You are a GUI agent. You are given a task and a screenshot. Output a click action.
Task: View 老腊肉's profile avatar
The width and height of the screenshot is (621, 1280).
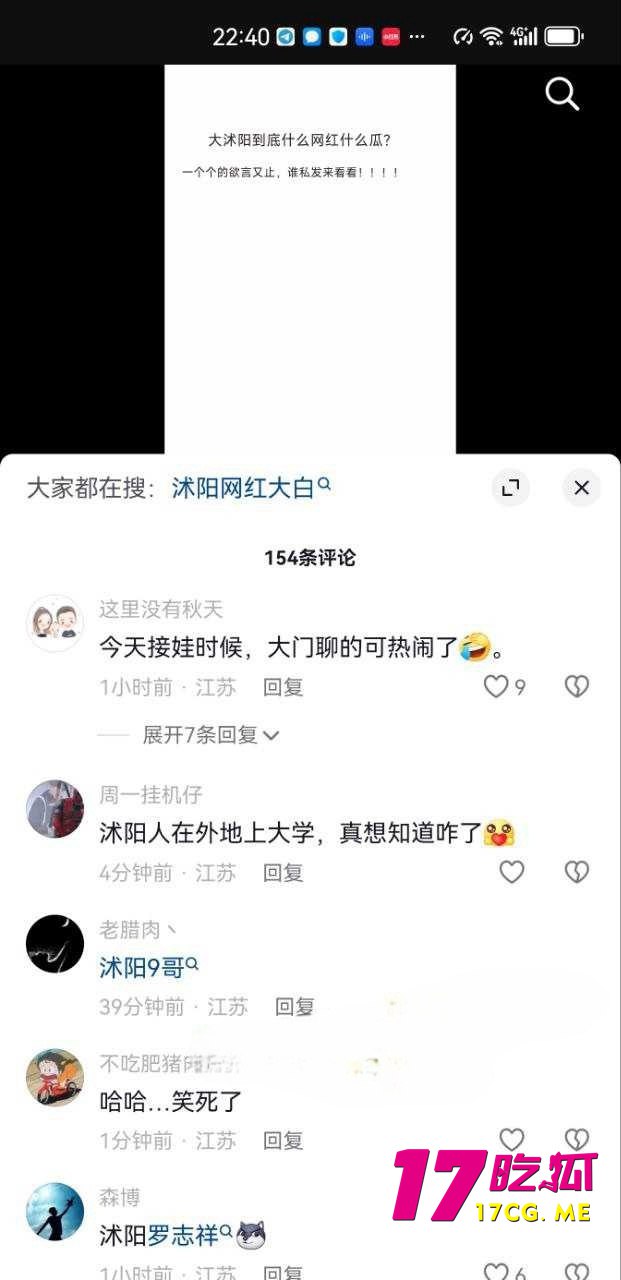click(x=54, y=943)
